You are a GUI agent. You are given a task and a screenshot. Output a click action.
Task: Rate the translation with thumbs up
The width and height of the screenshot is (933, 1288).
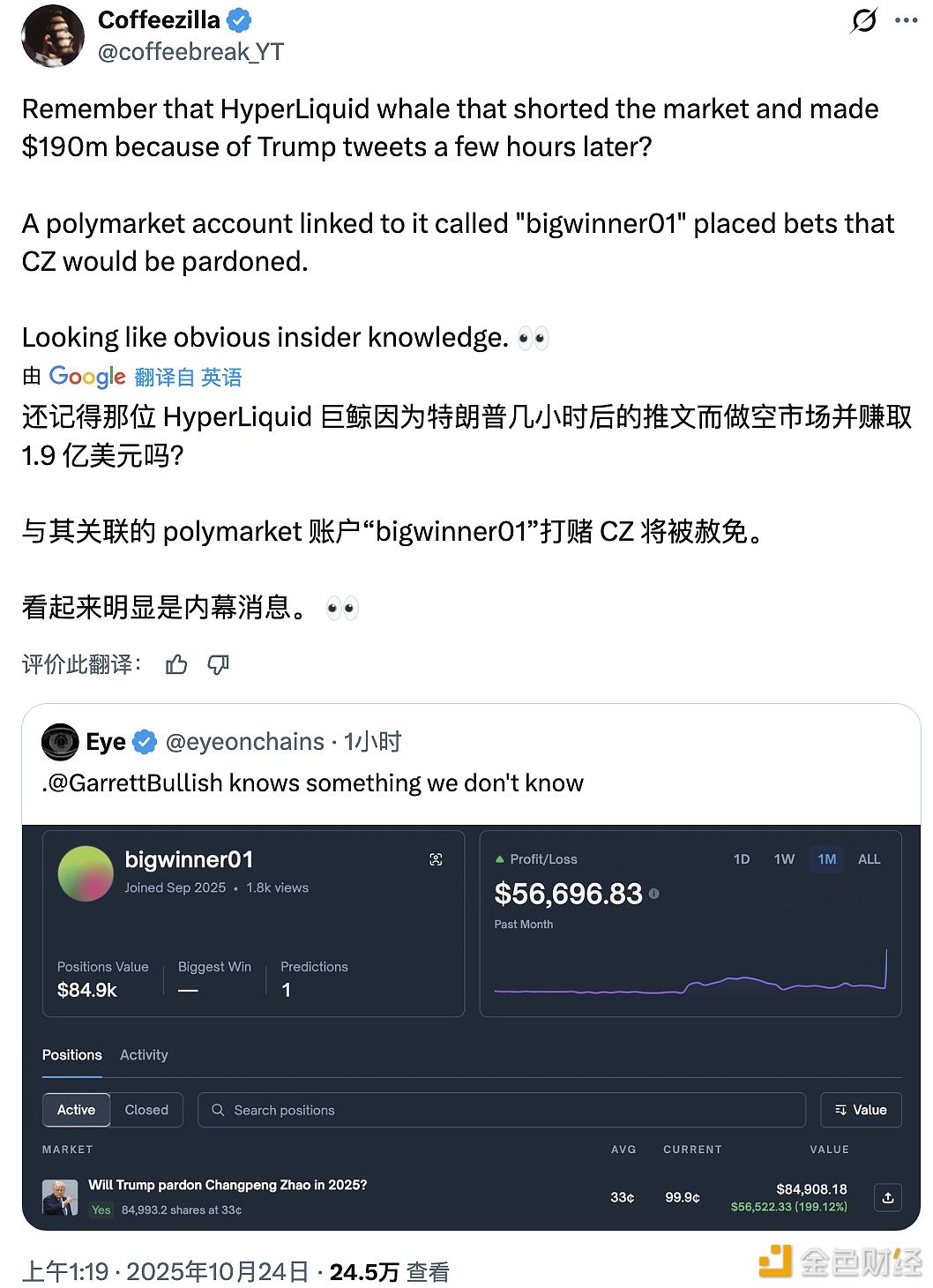pyautogui.click(x=176, y=664)
